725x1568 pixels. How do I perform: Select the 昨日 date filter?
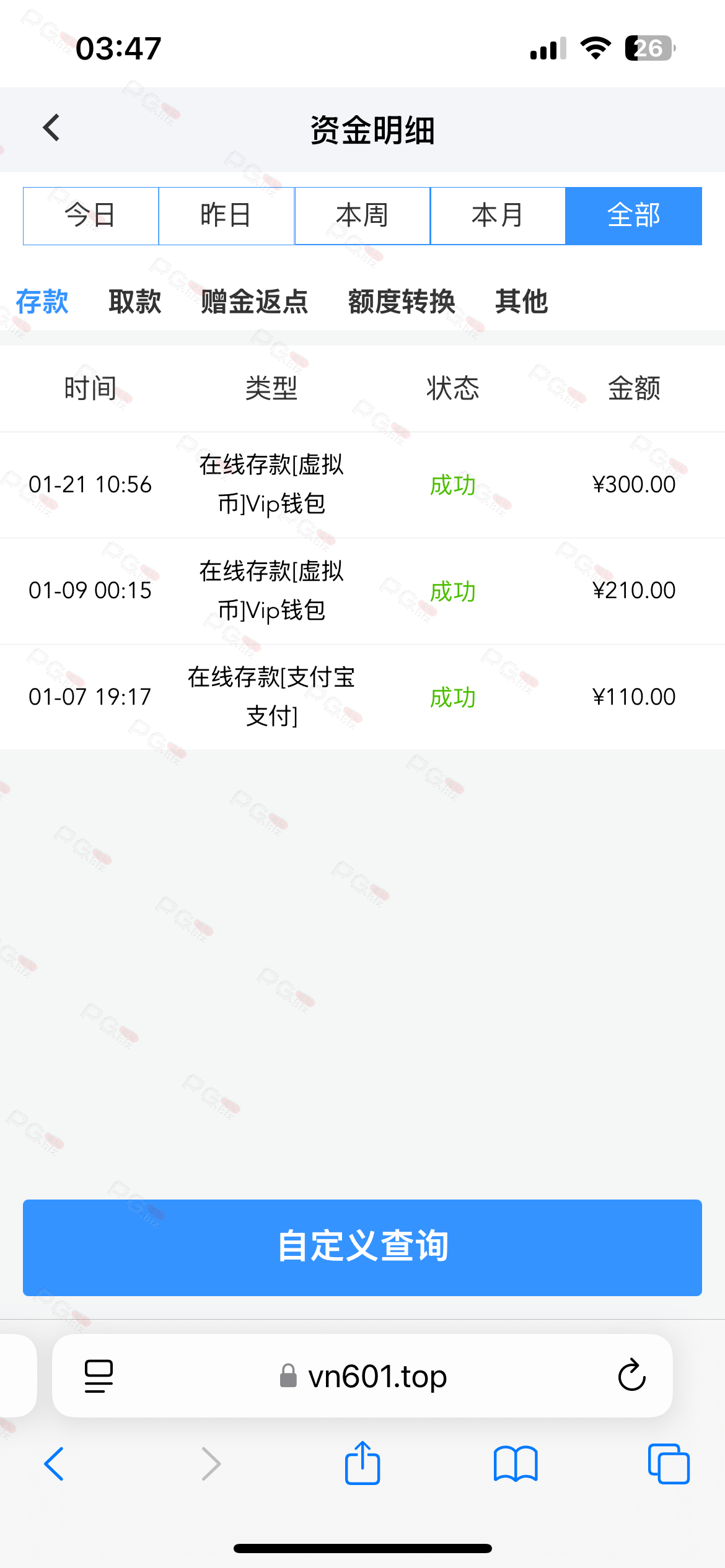(x=226, y=216)
